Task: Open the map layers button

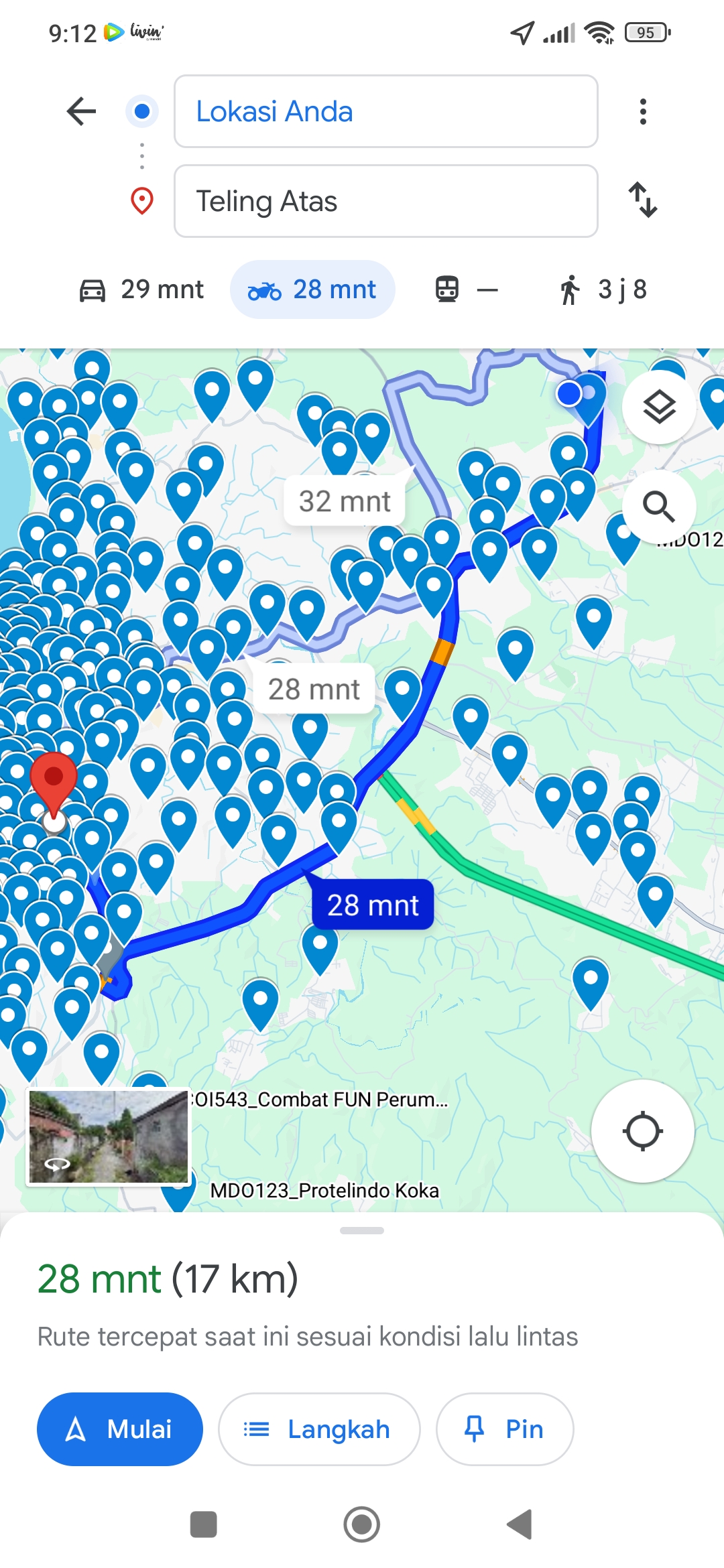Action: (659, 407)
